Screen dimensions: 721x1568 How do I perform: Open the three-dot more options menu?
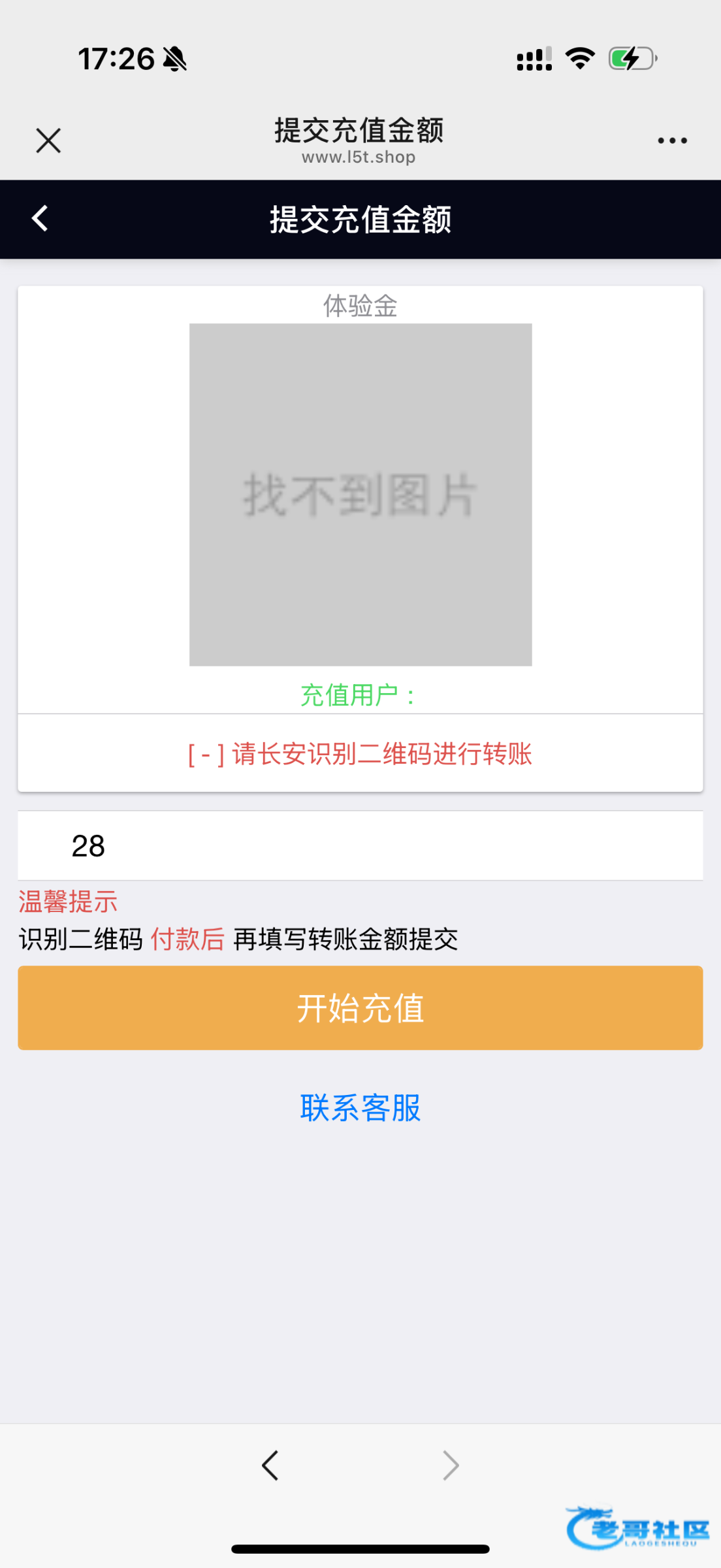(672, 140)
